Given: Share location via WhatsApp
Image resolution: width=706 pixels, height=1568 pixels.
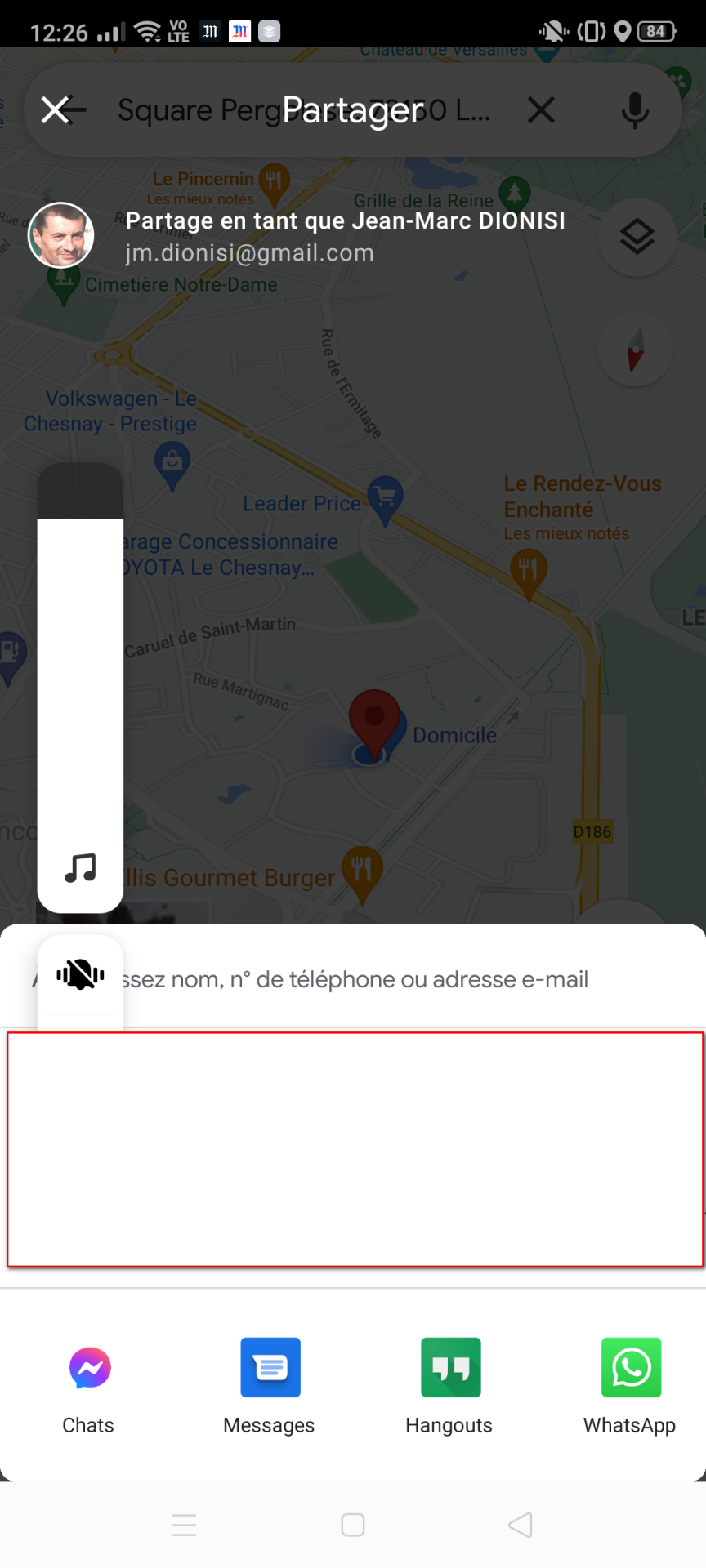Looking at the screenshot, I should point(630,1386).
